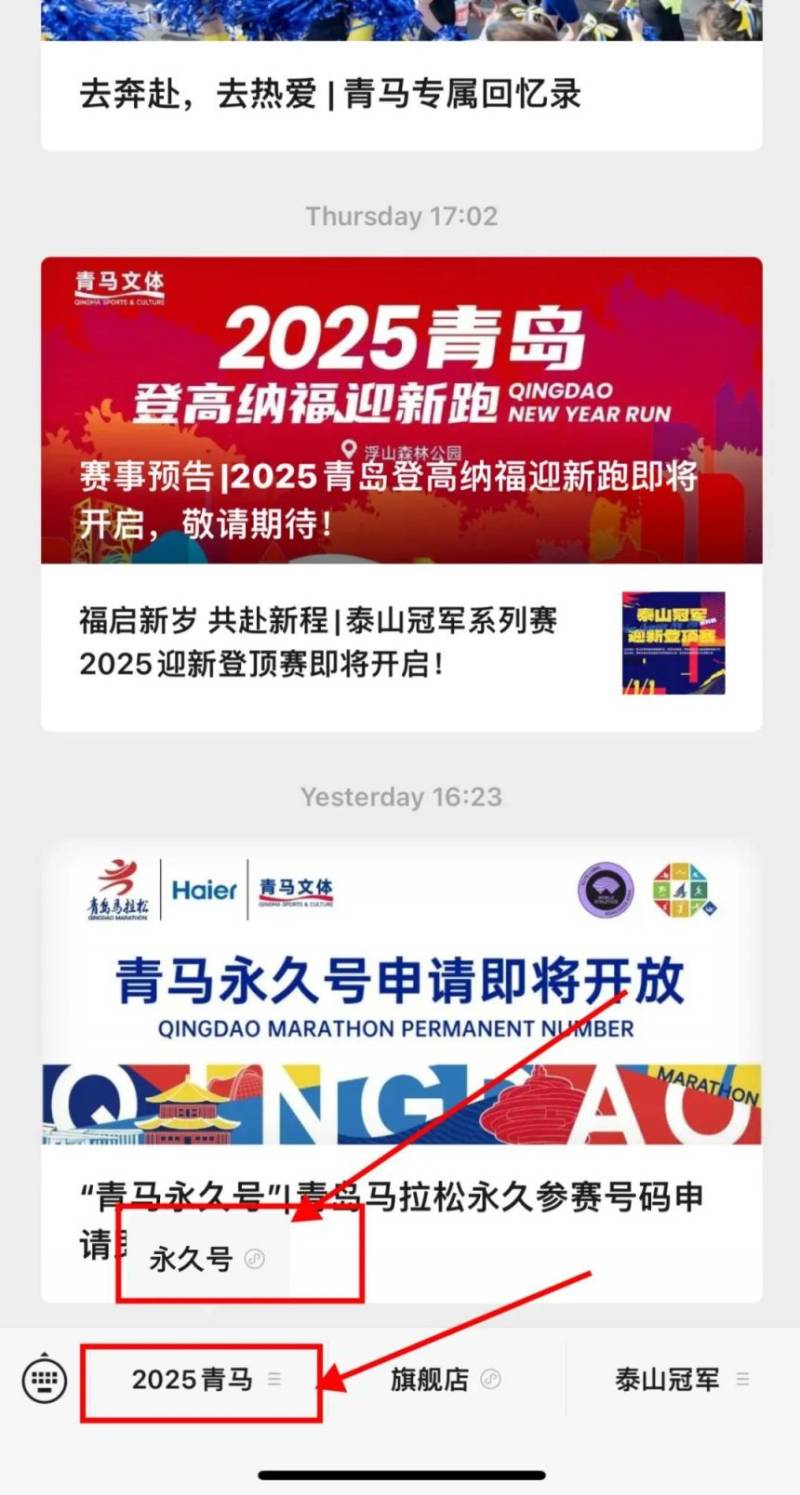Tap the colorful circular emblem on the banner
The width and height of the screenshot is (800, 1495).
(679, 891)
